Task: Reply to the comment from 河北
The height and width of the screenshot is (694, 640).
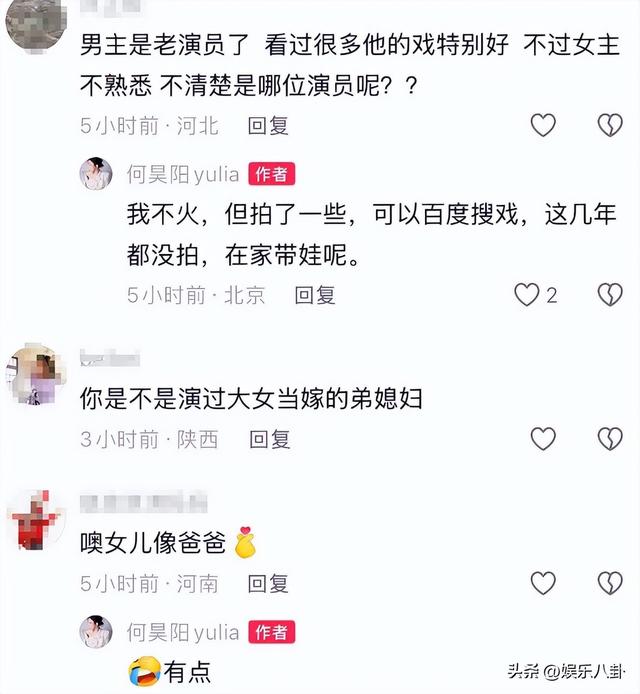Action: (x=268, y=126)
